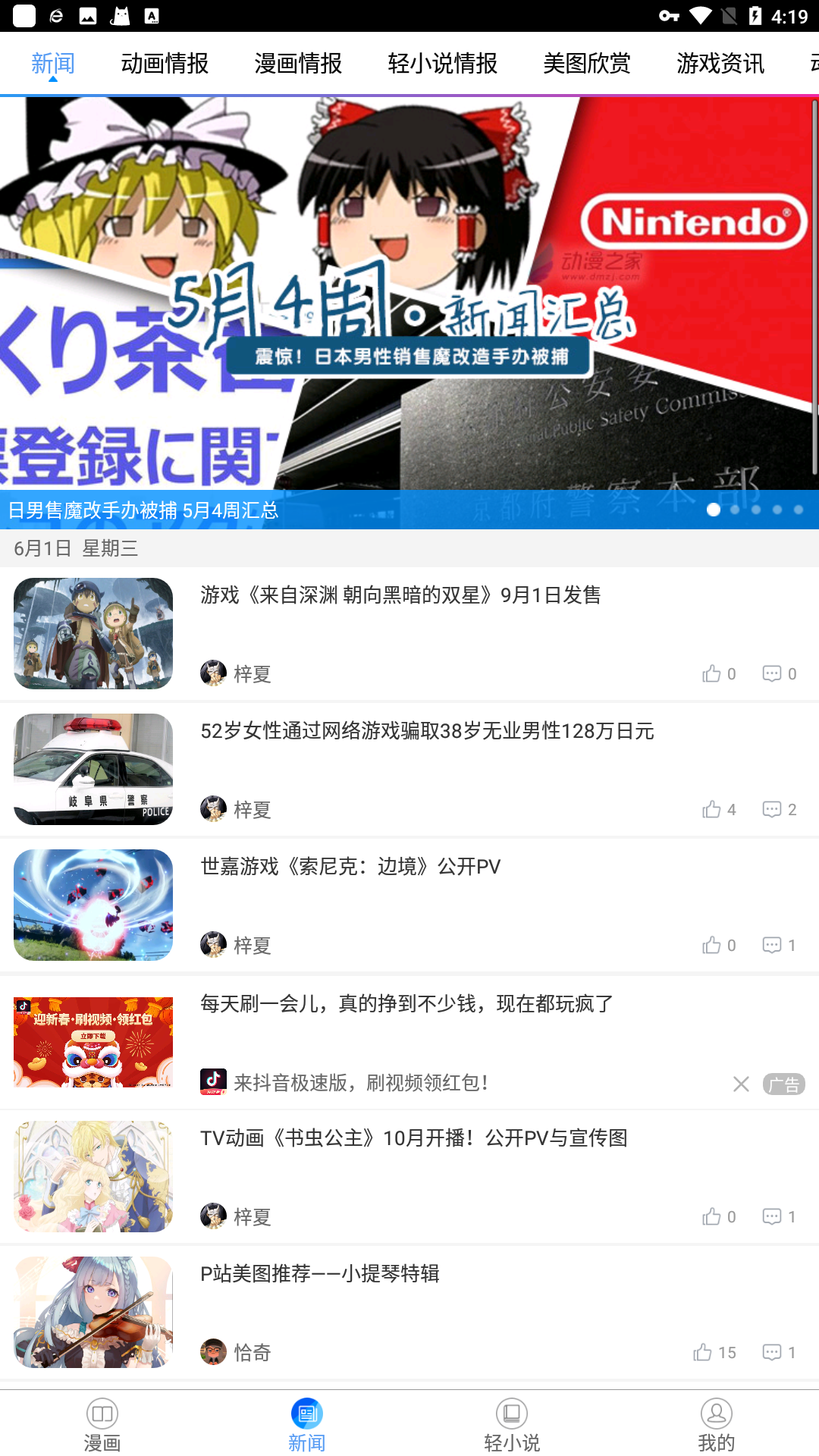Dismiss the 抖音极速版 advertisement
This screenshot has height=1456, width=819.
(x=741, y=1084)
